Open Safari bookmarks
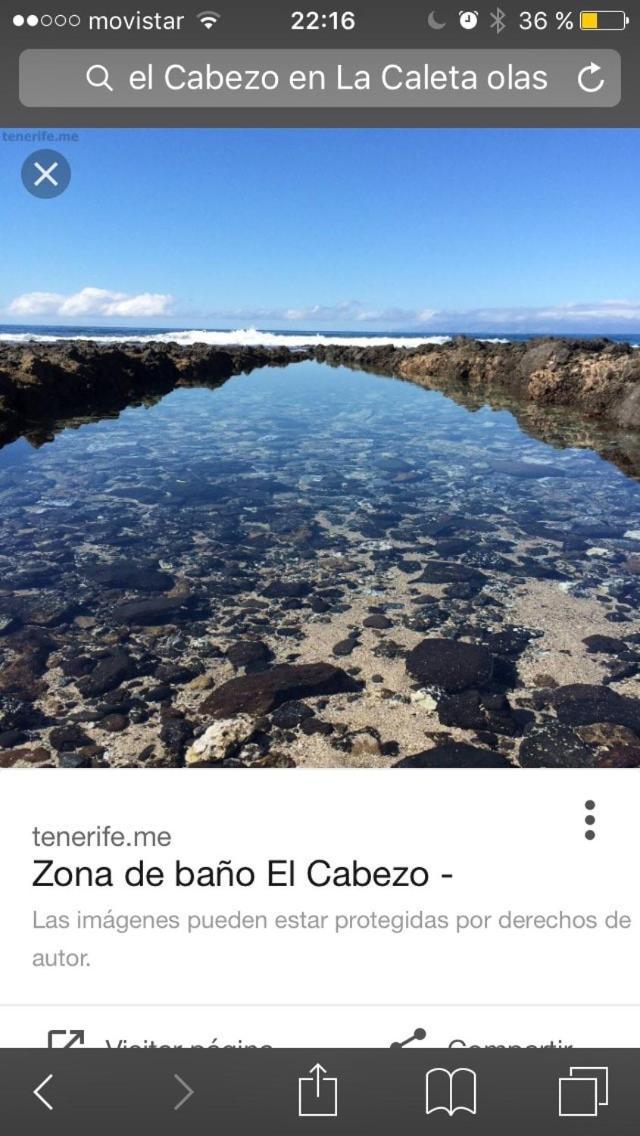640x1136 pixels. 450,1092
